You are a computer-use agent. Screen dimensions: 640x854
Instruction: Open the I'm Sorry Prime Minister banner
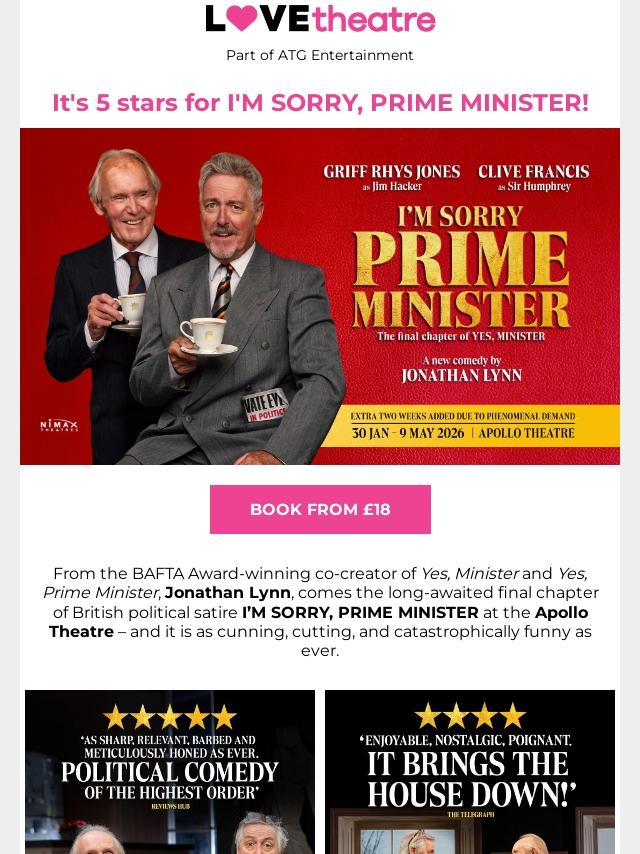click(320, 296)
